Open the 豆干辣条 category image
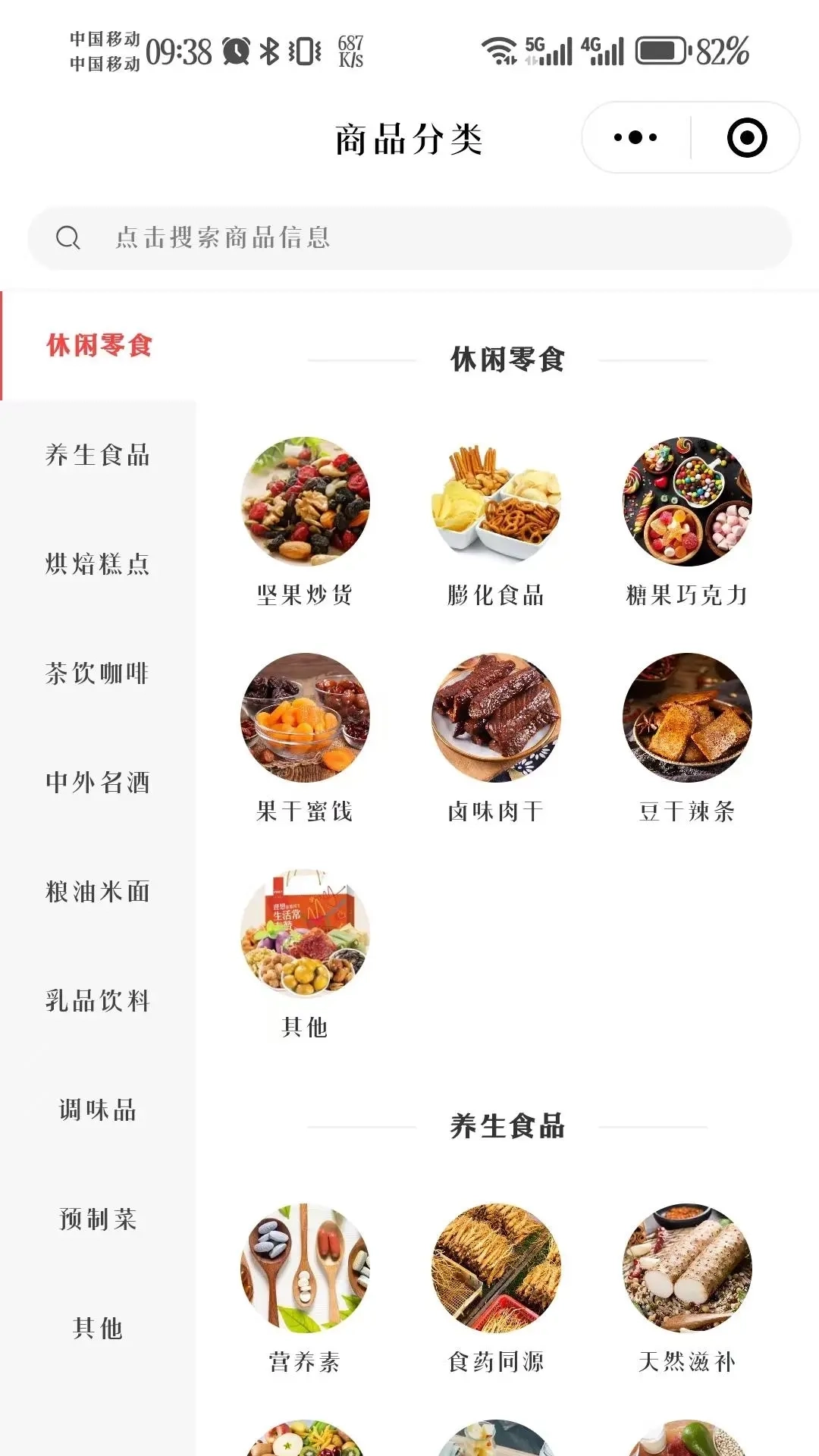Image resolution: width=819 pixels, height=1456 pixels. coord(686,715)
